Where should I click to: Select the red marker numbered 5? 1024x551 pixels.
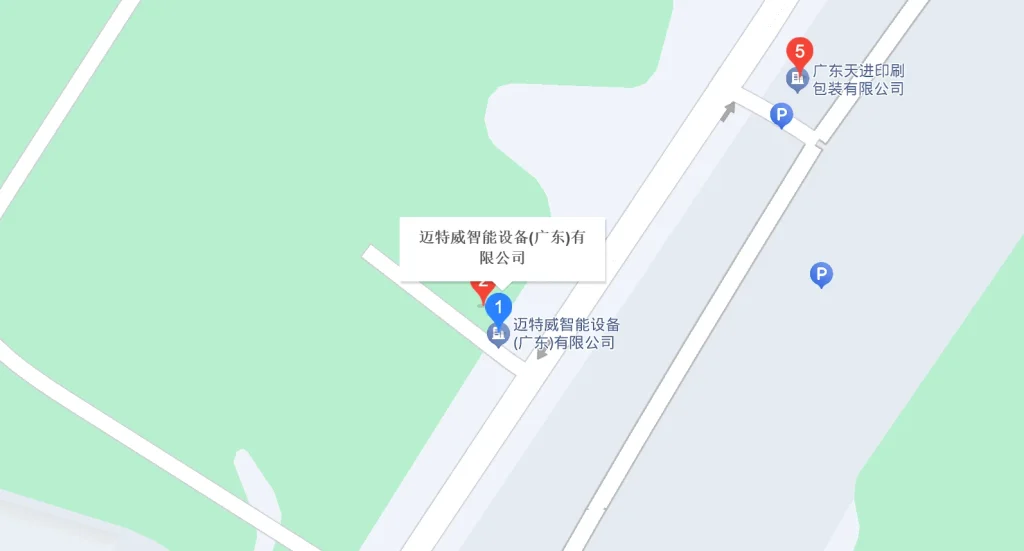click(798, 51)
